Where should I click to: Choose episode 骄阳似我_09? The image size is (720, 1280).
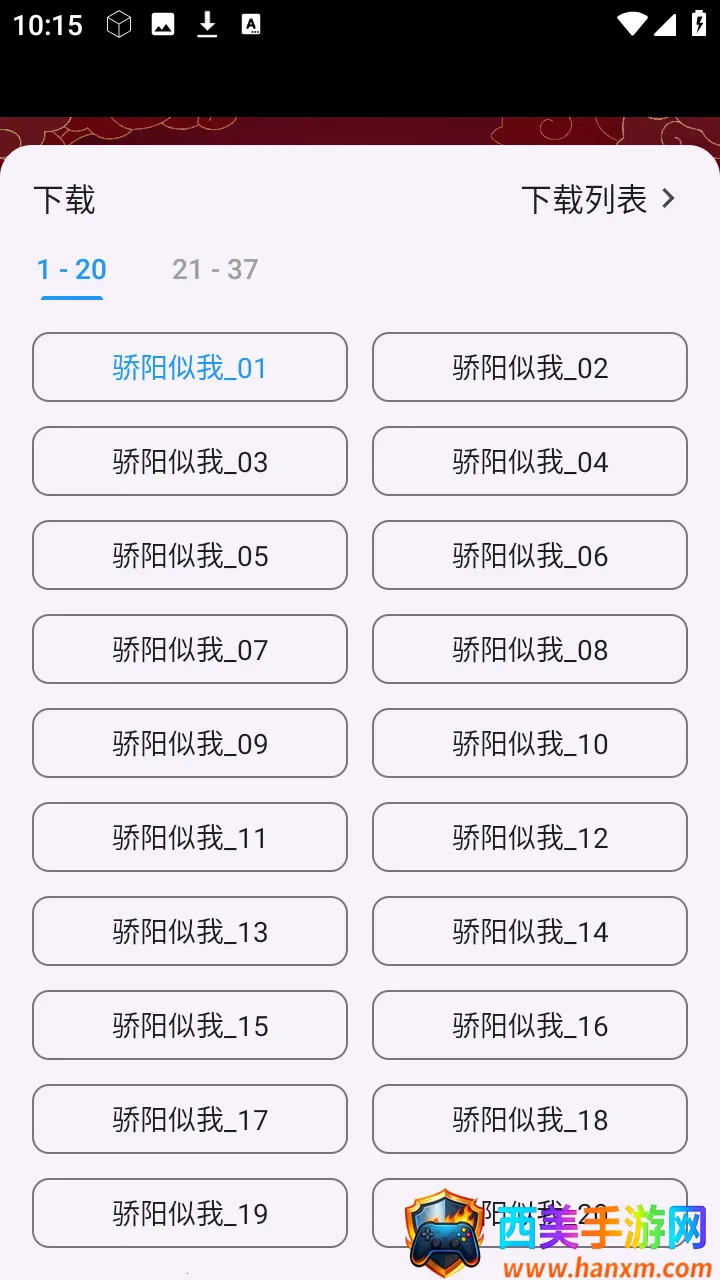tap(190, 743)
